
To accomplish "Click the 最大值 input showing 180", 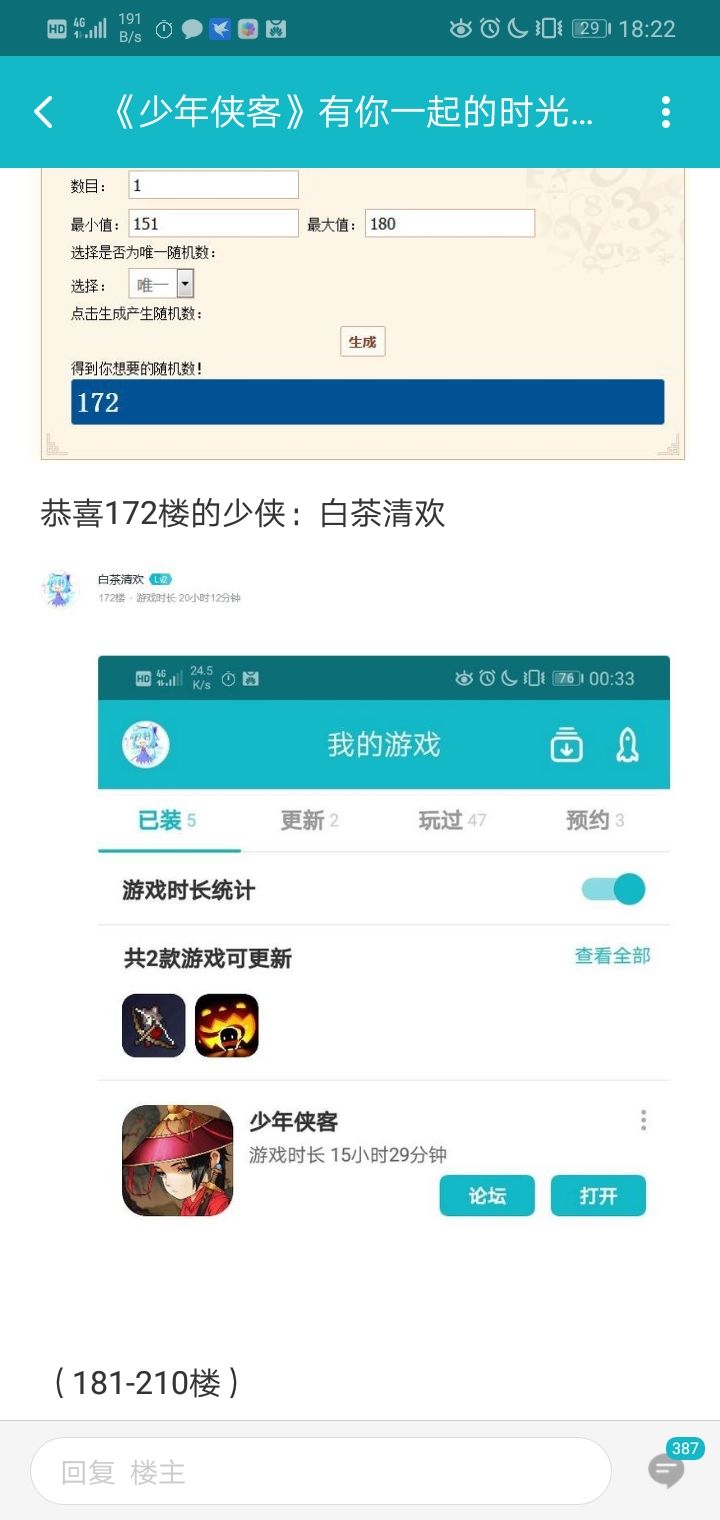I will coord(450,223).
